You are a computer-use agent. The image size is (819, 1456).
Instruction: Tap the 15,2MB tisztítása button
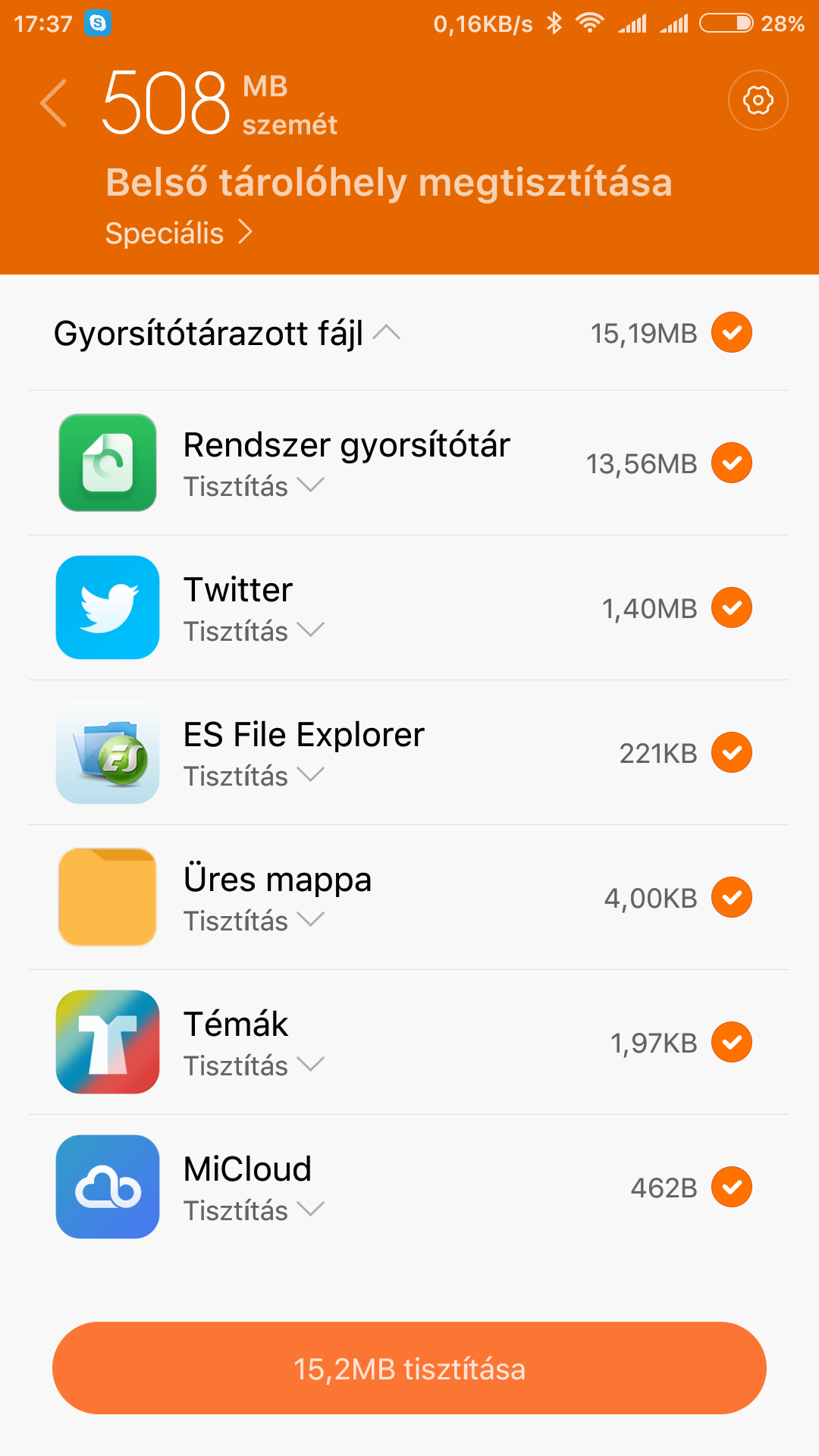(409, 1368)
